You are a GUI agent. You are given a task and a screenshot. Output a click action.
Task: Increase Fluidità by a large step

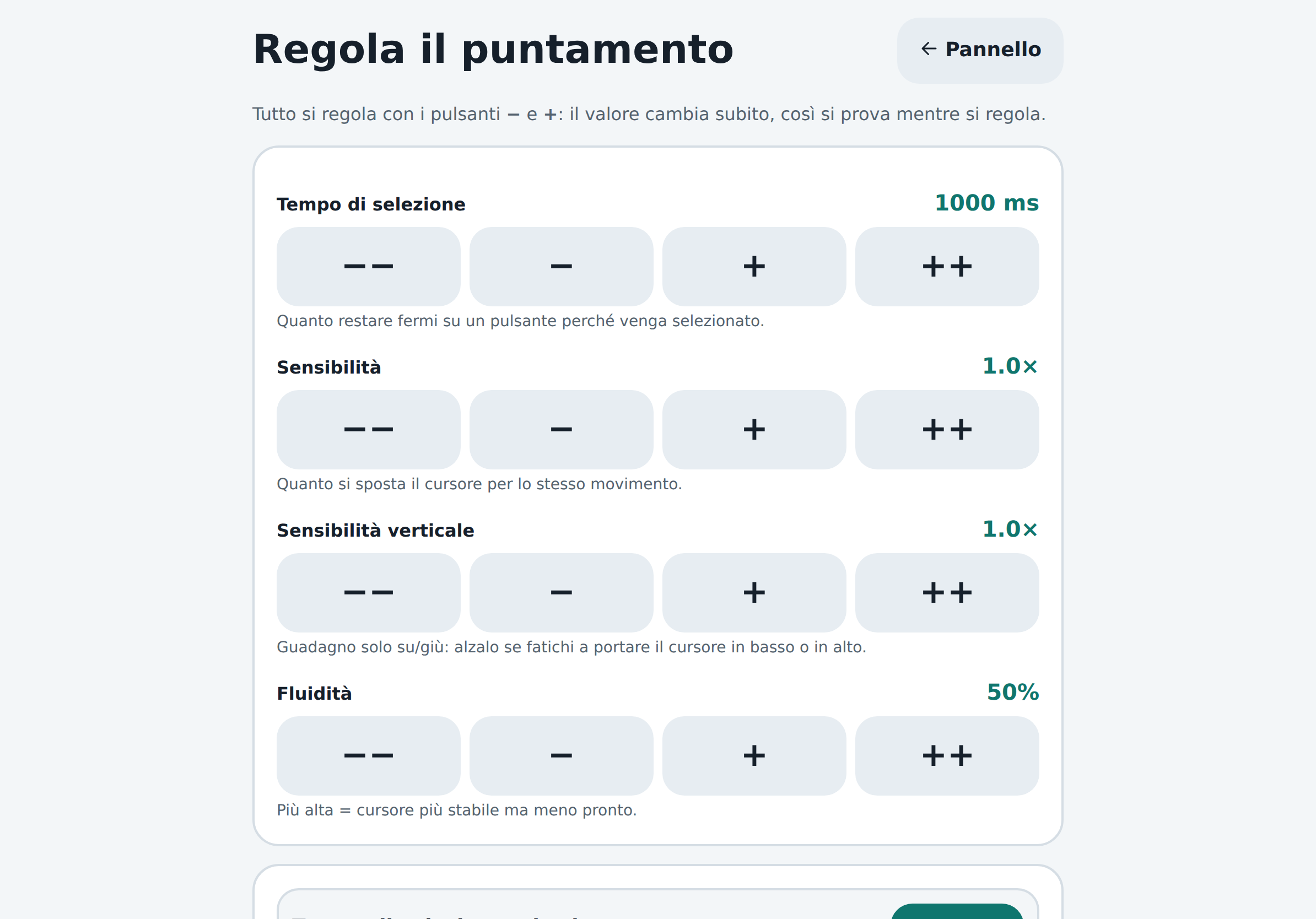(x=947, y=756)
